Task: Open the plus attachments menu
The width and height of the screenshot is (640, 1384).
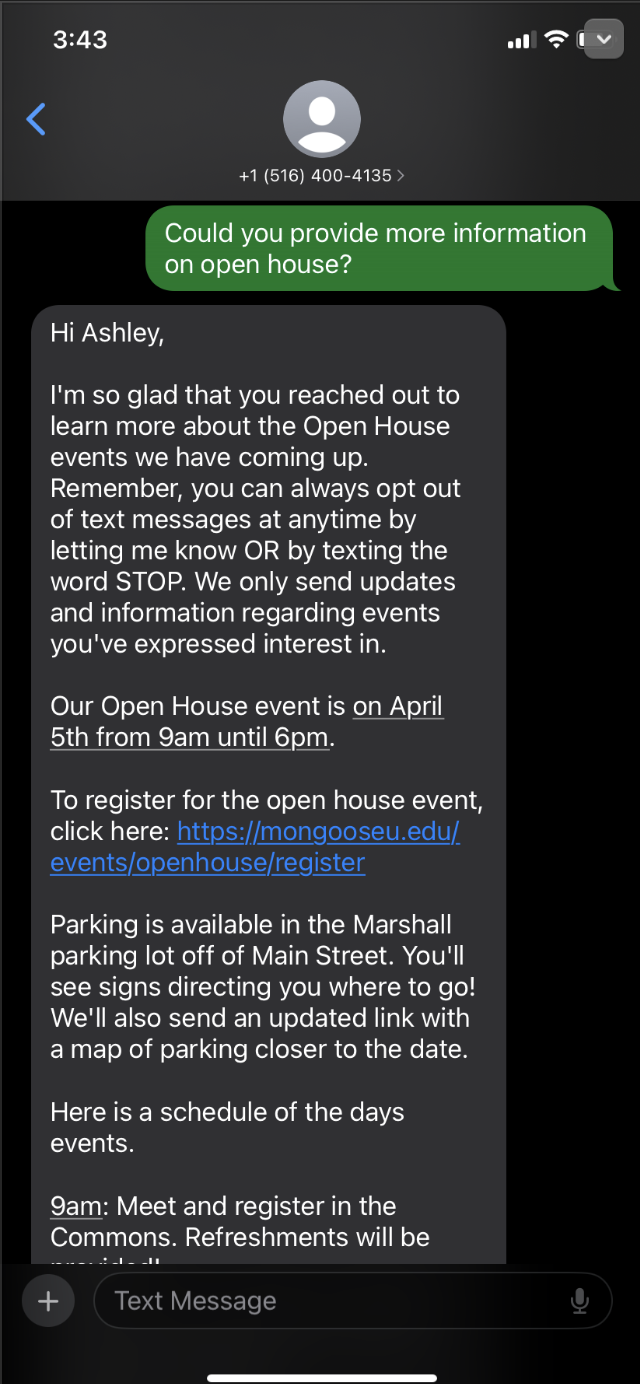Action: pyautogui.click(x=48, y=1301)
